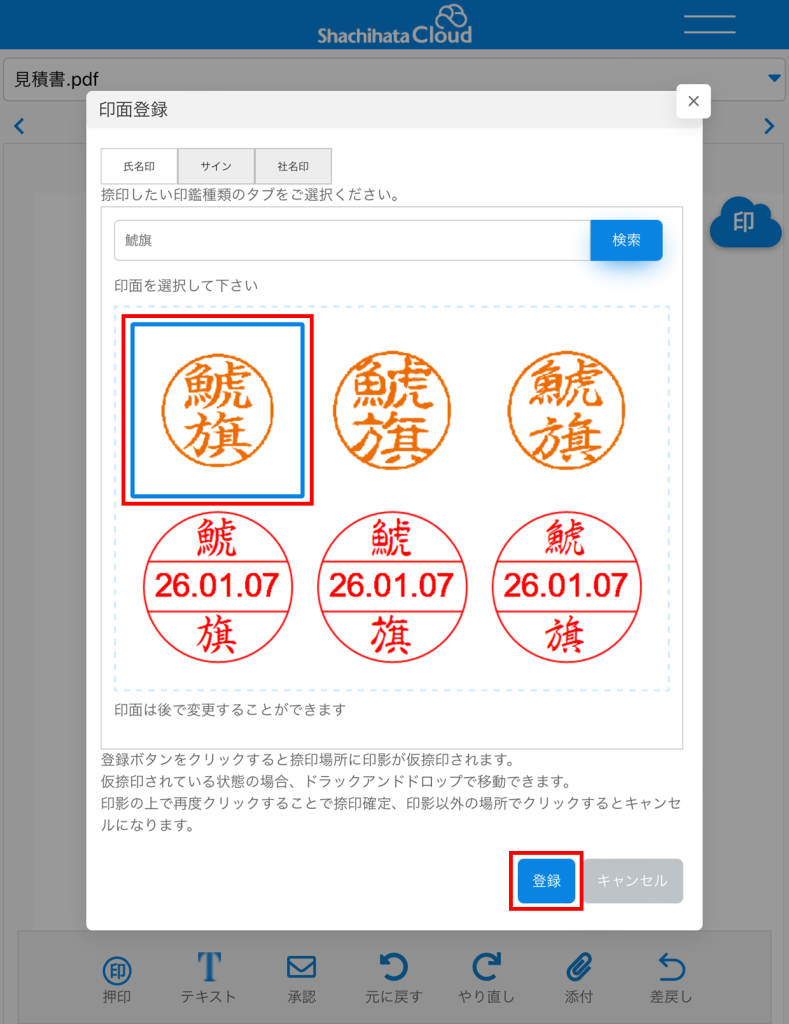Tap the cloud-shaped 印 button

[x=745, y=223]
